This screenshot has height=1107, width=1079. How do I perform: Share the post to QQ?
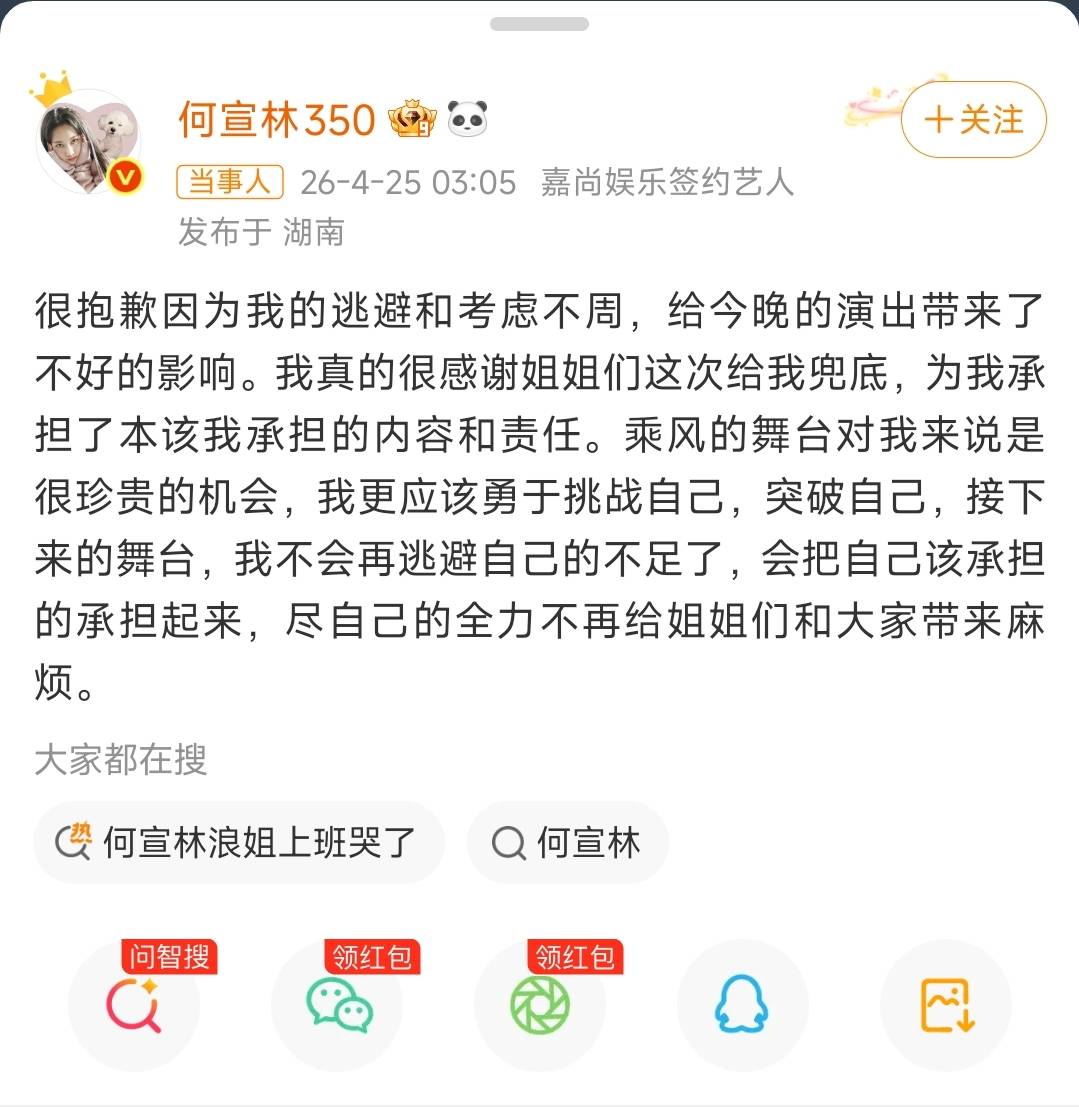(x=743, y=1004)
